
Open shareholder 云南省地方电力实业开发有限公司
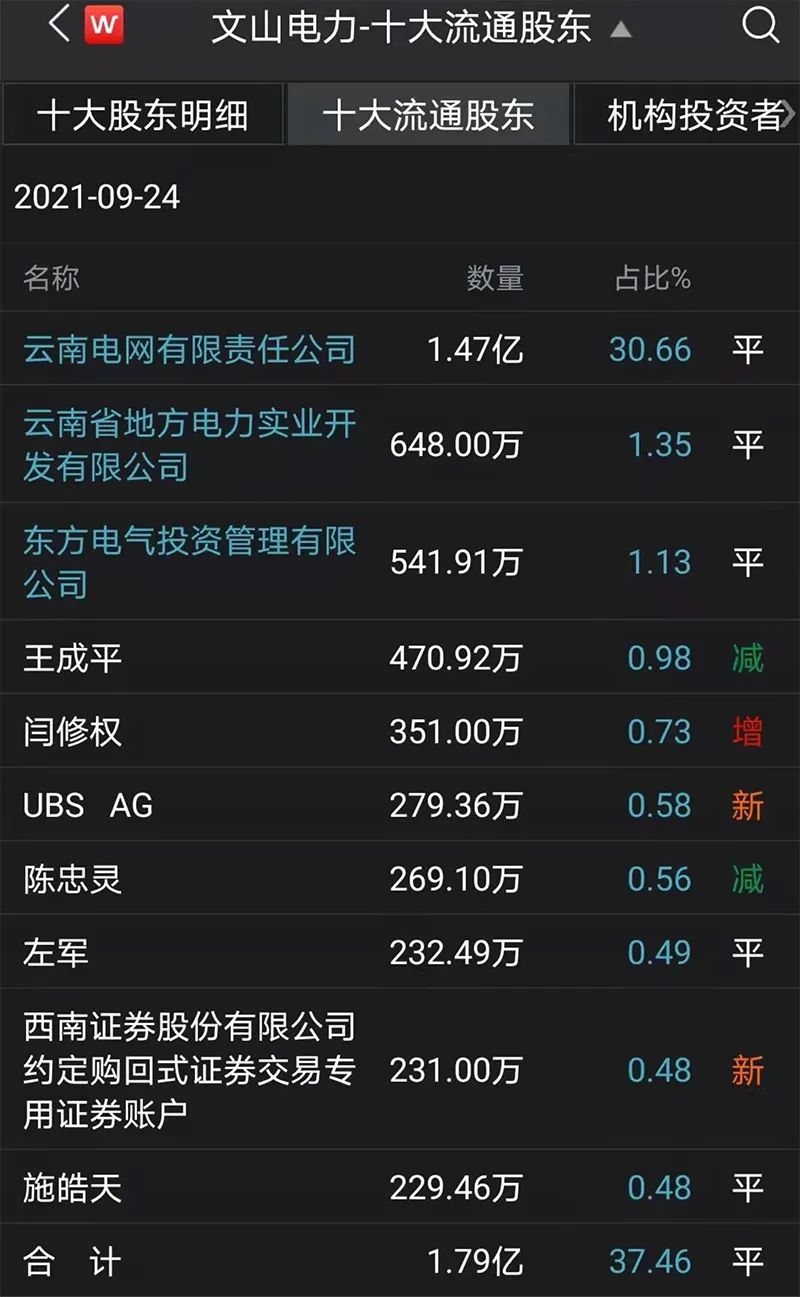coord(190,444)
